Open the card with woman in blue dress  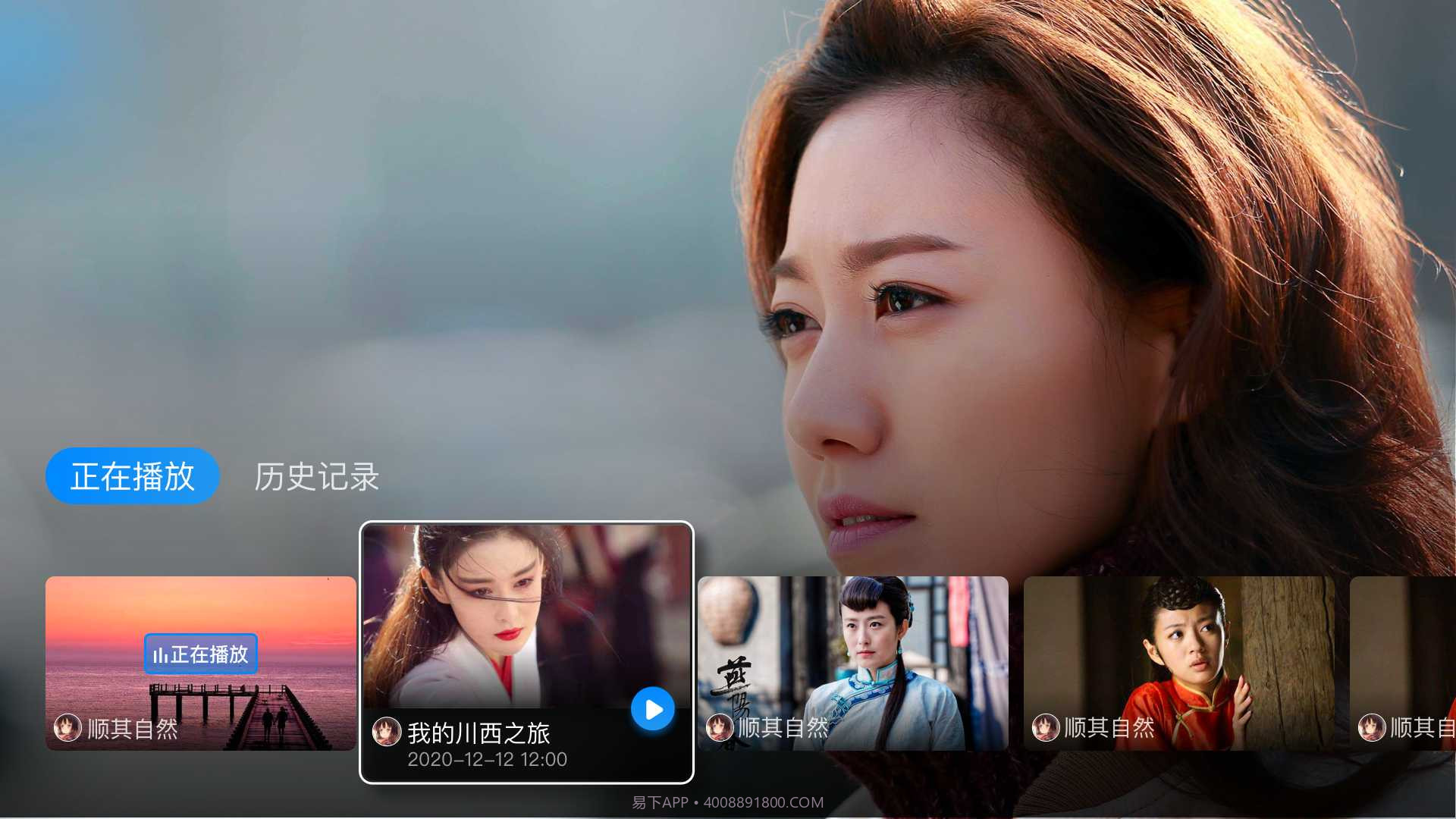coord(852,663)
